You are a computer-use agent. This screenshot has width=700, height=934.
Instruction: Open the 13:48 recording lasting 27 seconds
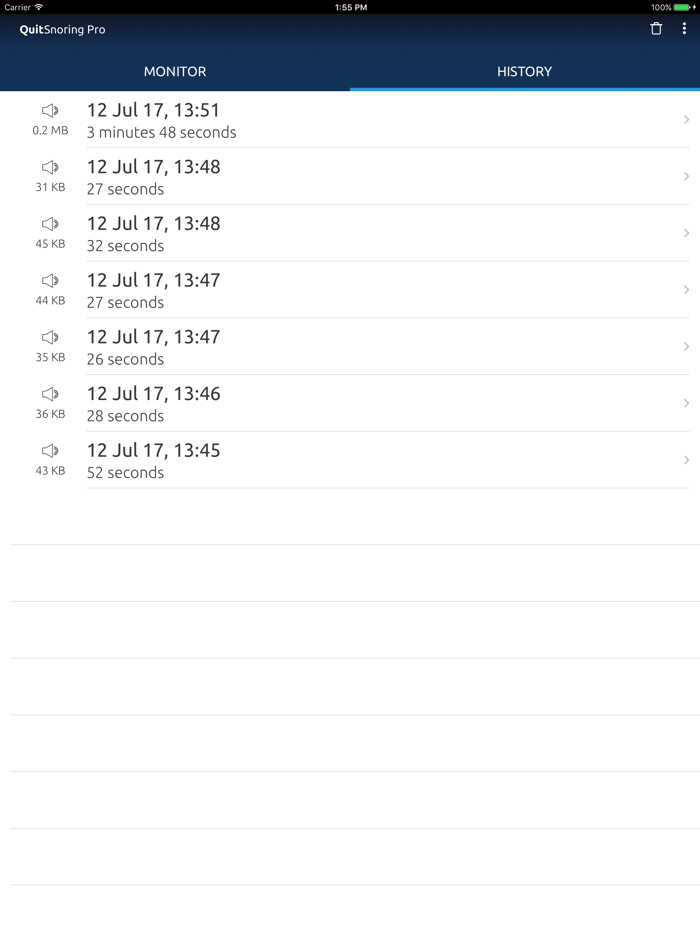click(x=350, y=177)
